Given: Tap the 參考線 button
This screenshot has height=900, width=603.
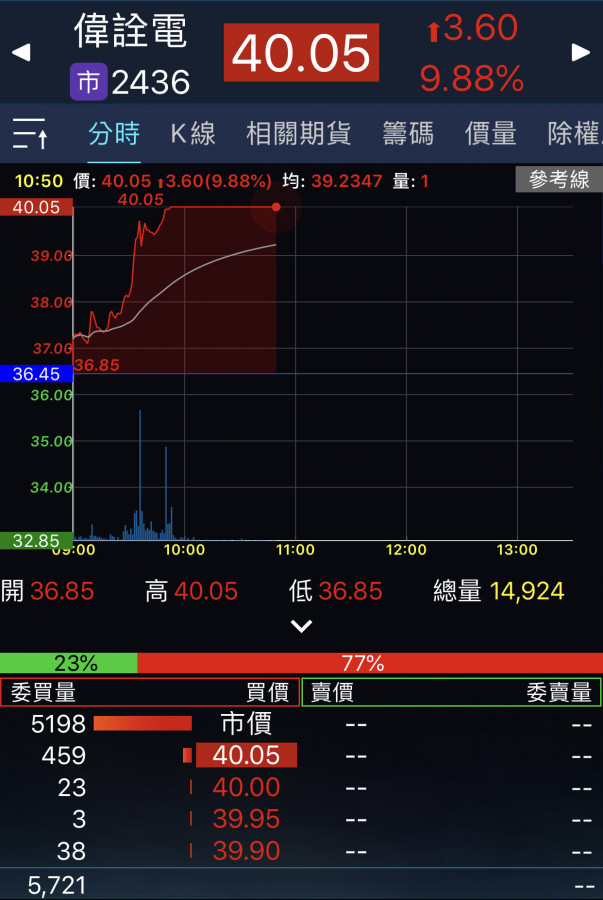Looking at the screenshot, I should pyautogui.click(x=559, y=180).
